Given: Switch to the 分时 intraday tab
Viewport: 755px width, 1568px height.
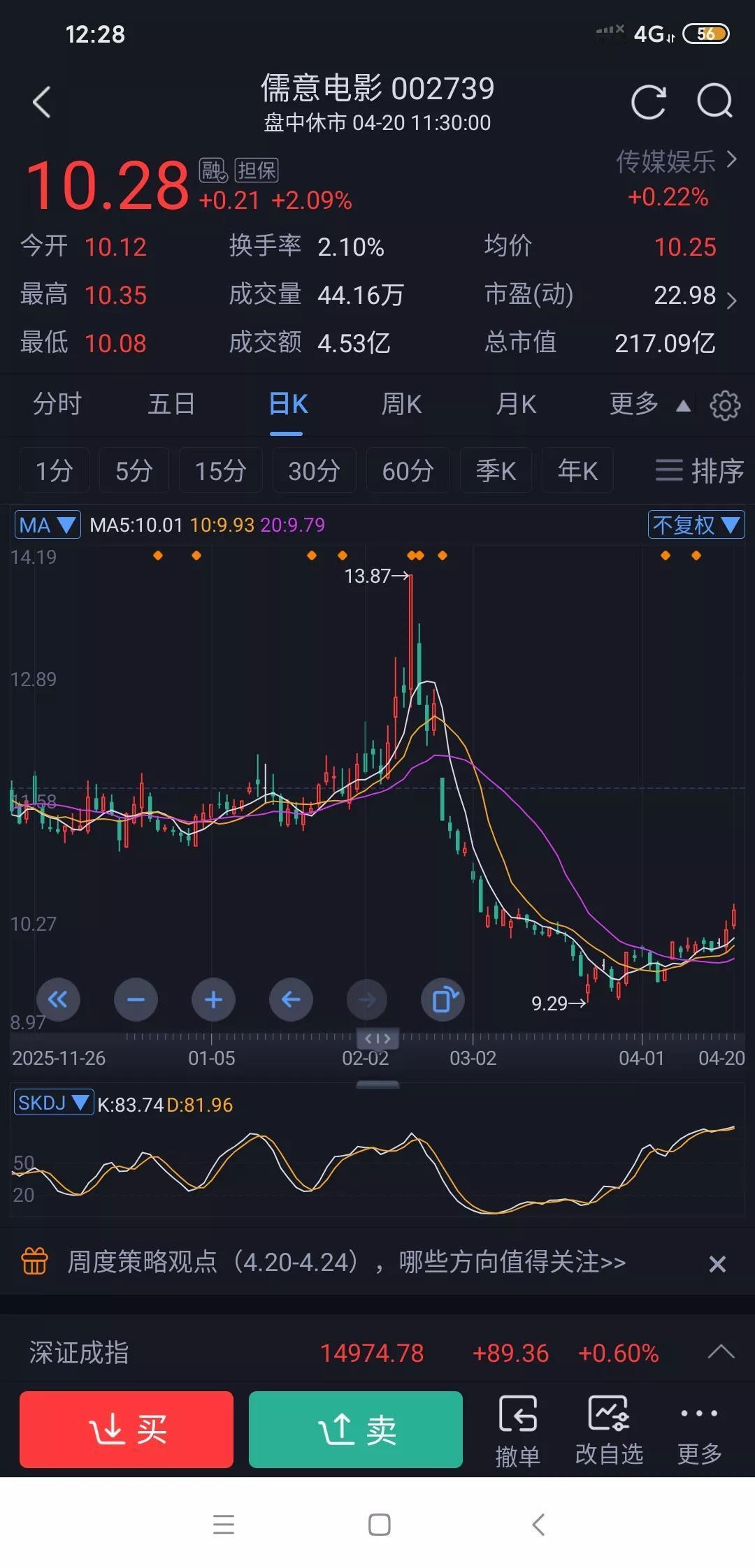Looking at the screenshot, I should (56, 404).
